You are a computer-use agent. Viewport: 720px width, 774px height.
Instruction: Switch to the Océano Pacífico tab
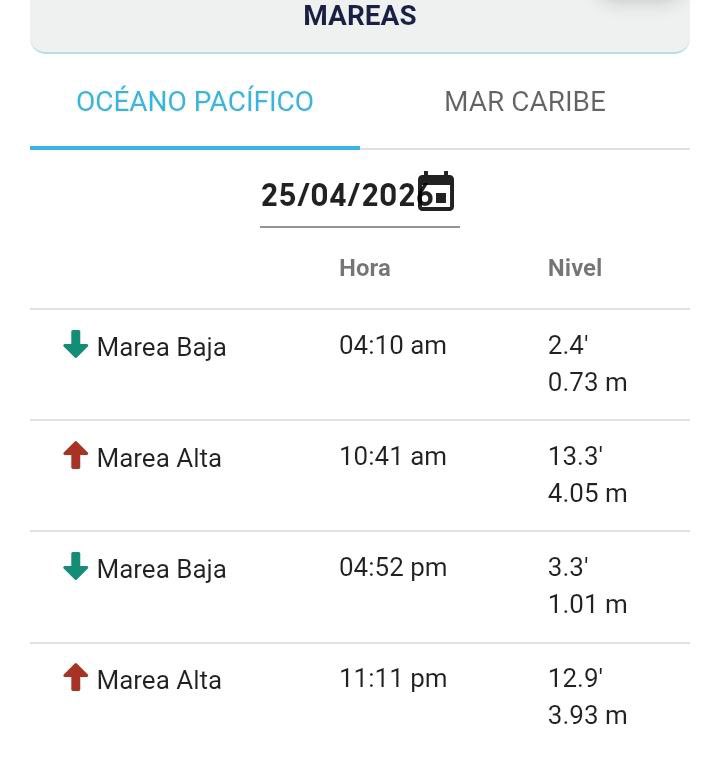coord(195,102)
